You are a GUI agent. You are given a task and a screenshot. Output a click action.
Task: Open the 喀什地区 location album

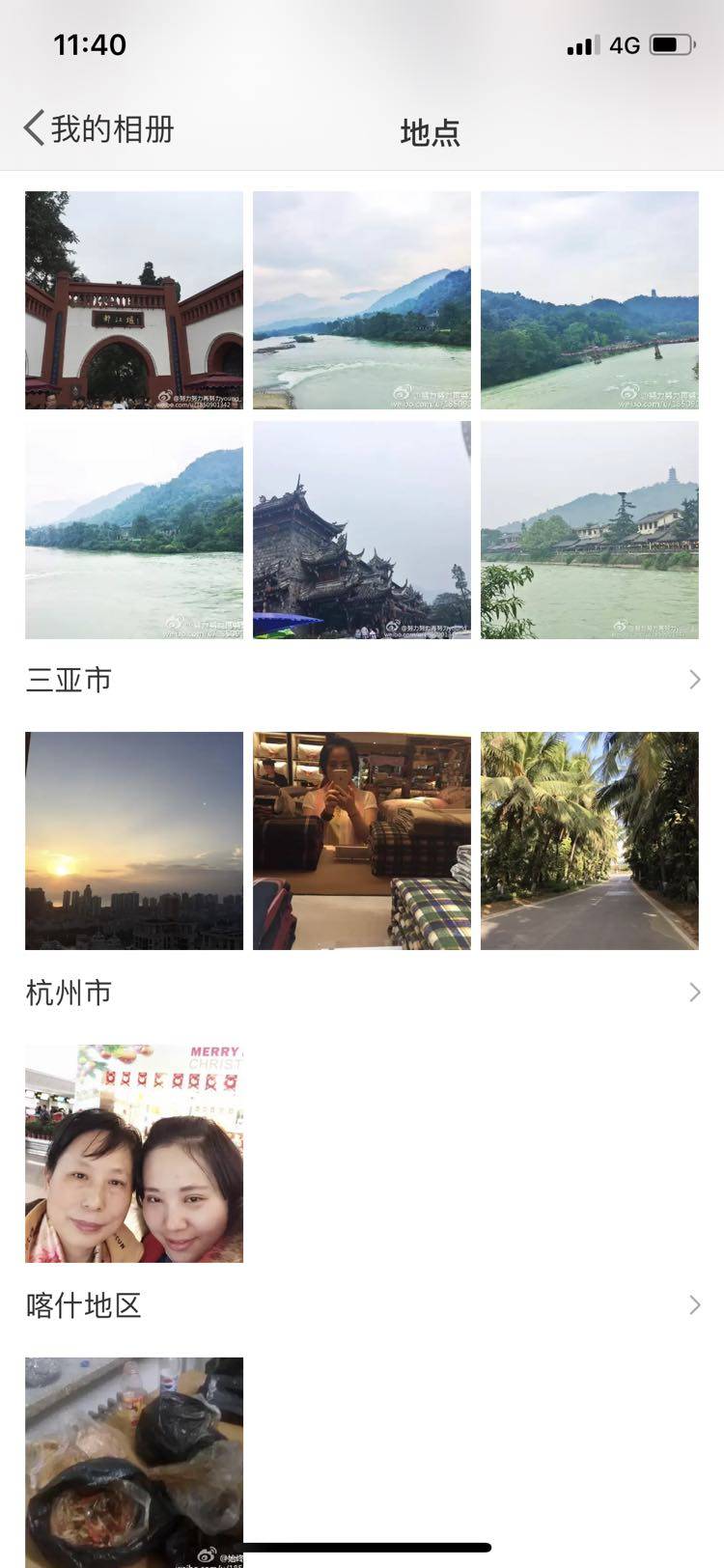[362, 1305]
